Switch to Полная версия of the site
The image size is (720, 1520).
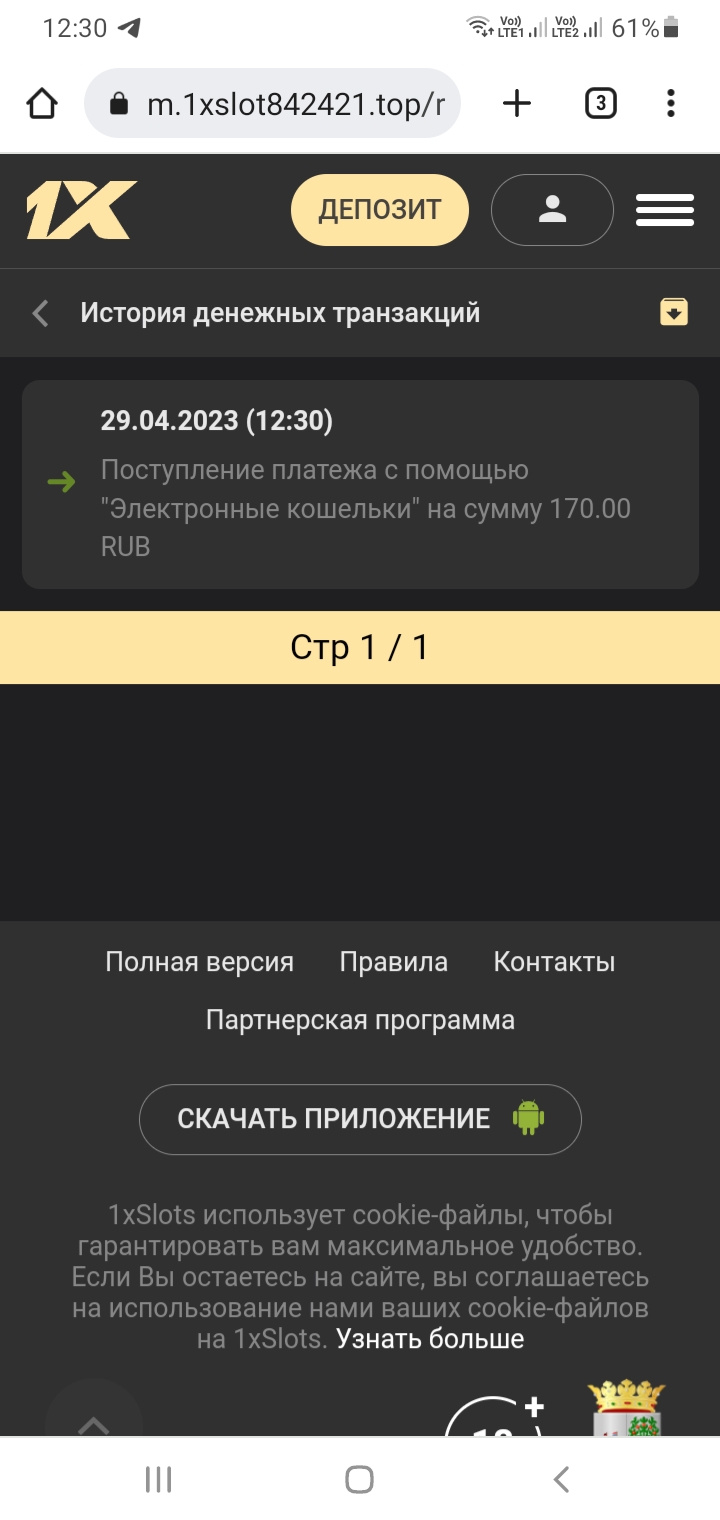coord(200,962)
